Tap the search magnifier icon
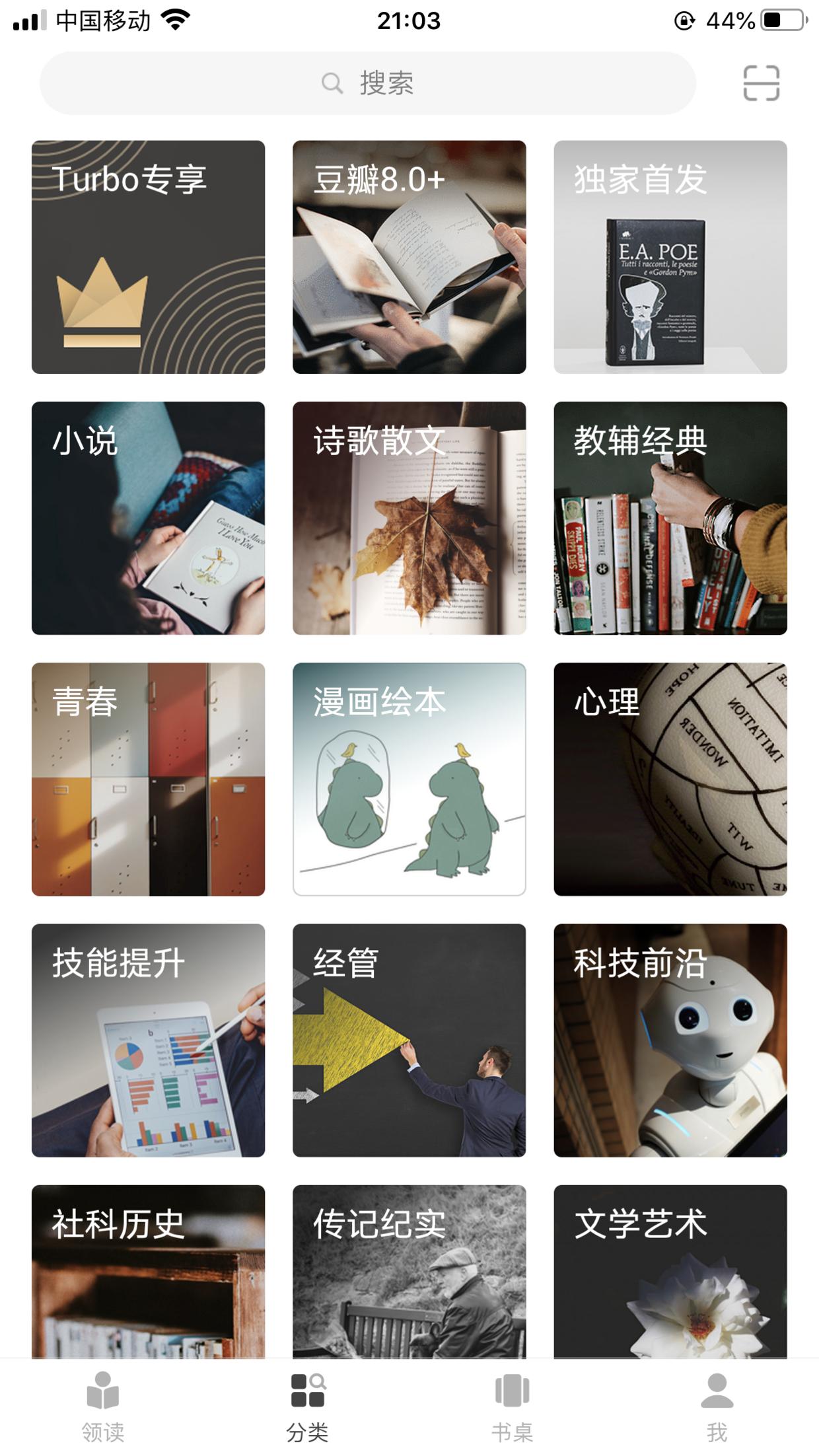 tap(332, 83)
